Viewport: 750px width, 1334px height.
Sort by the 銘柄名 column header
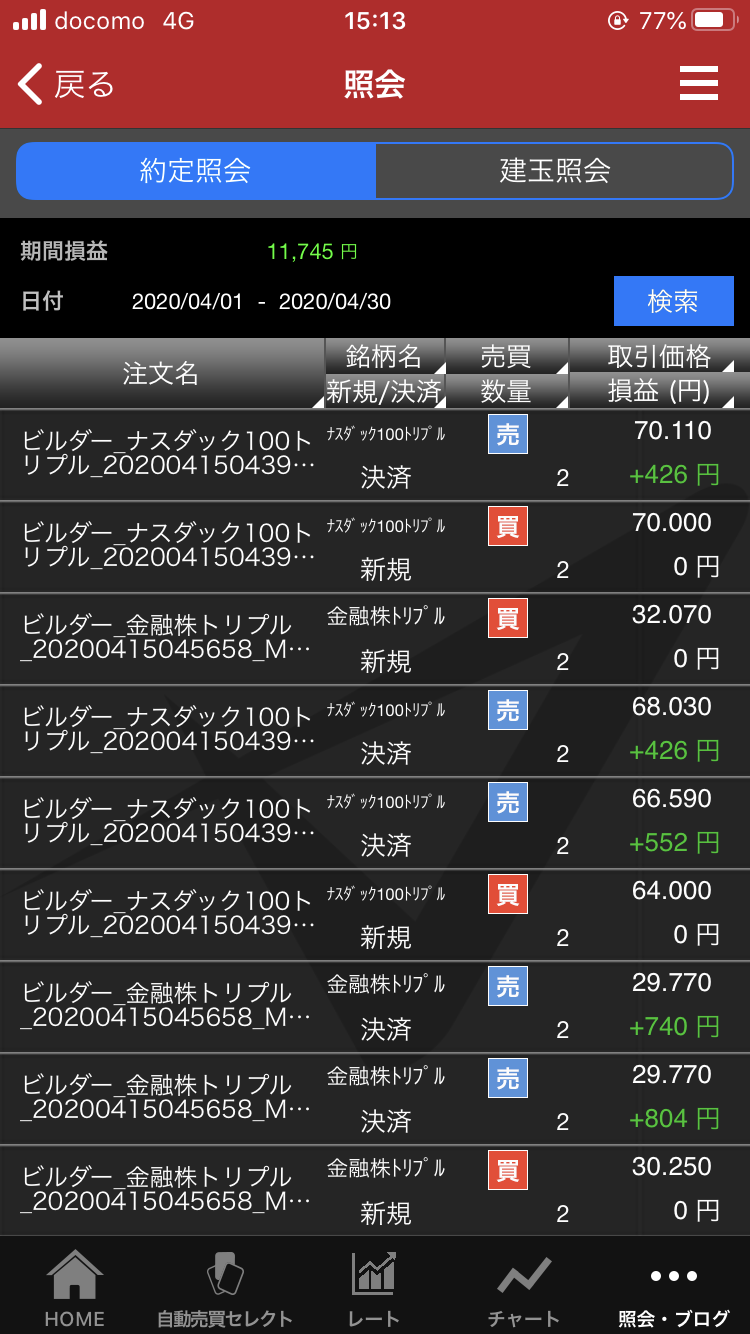384,356
